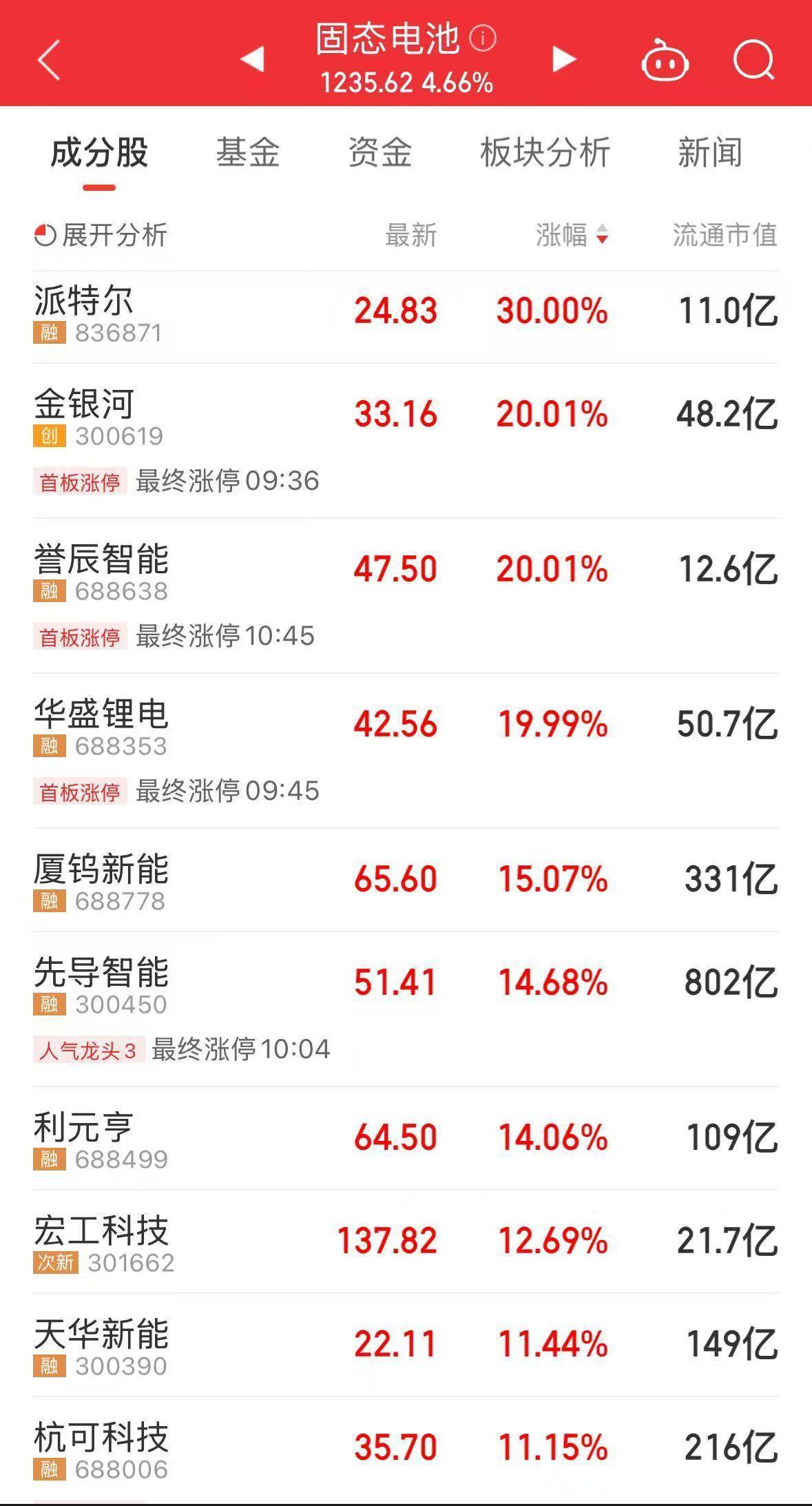Switch to the 新闻 tab
812x1506 pixels.
point(709,152)
